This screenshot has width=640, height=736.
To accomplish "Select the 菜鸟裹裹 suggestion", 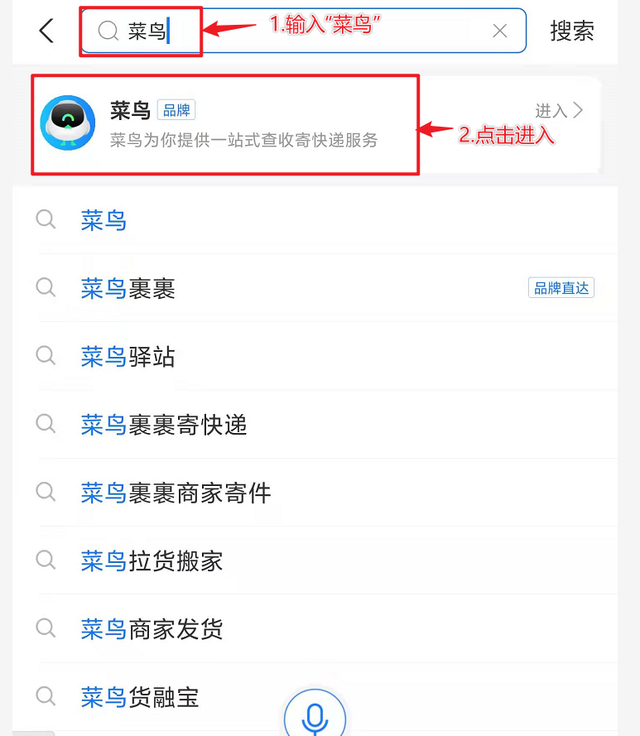I will click(x=128, y=289).
